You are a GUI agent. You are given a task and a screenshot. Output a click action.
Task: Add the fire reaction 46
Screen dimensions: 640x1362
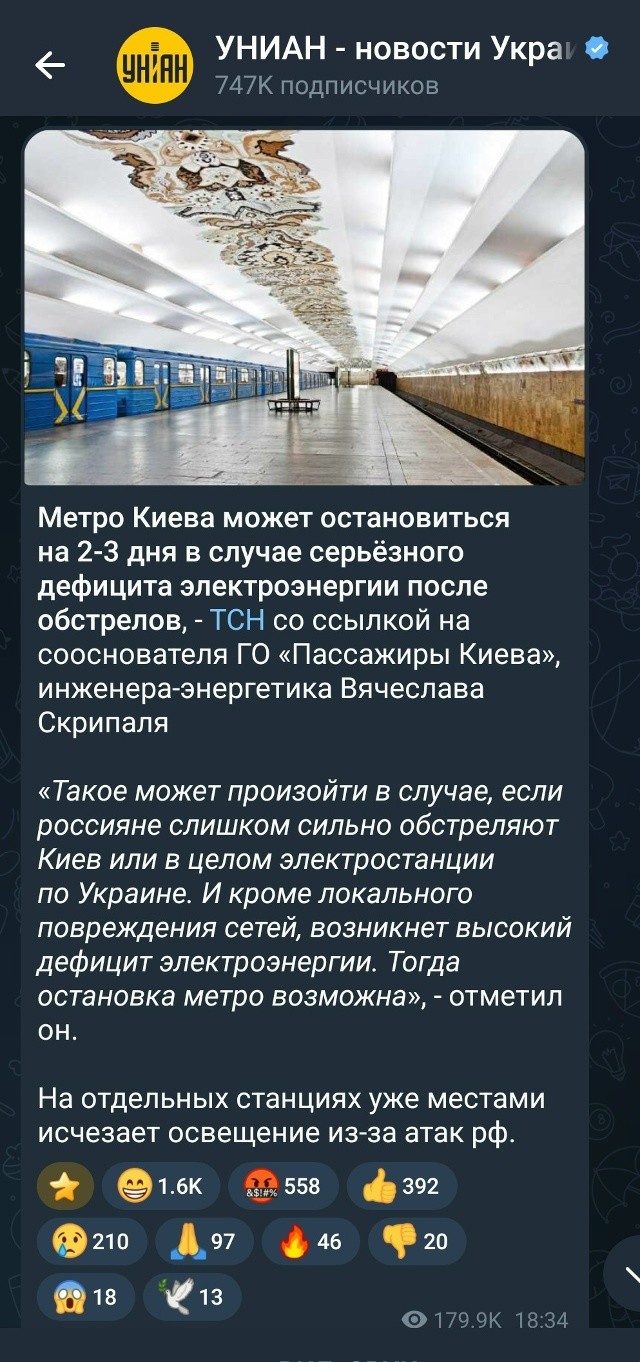coord(309,1241)
